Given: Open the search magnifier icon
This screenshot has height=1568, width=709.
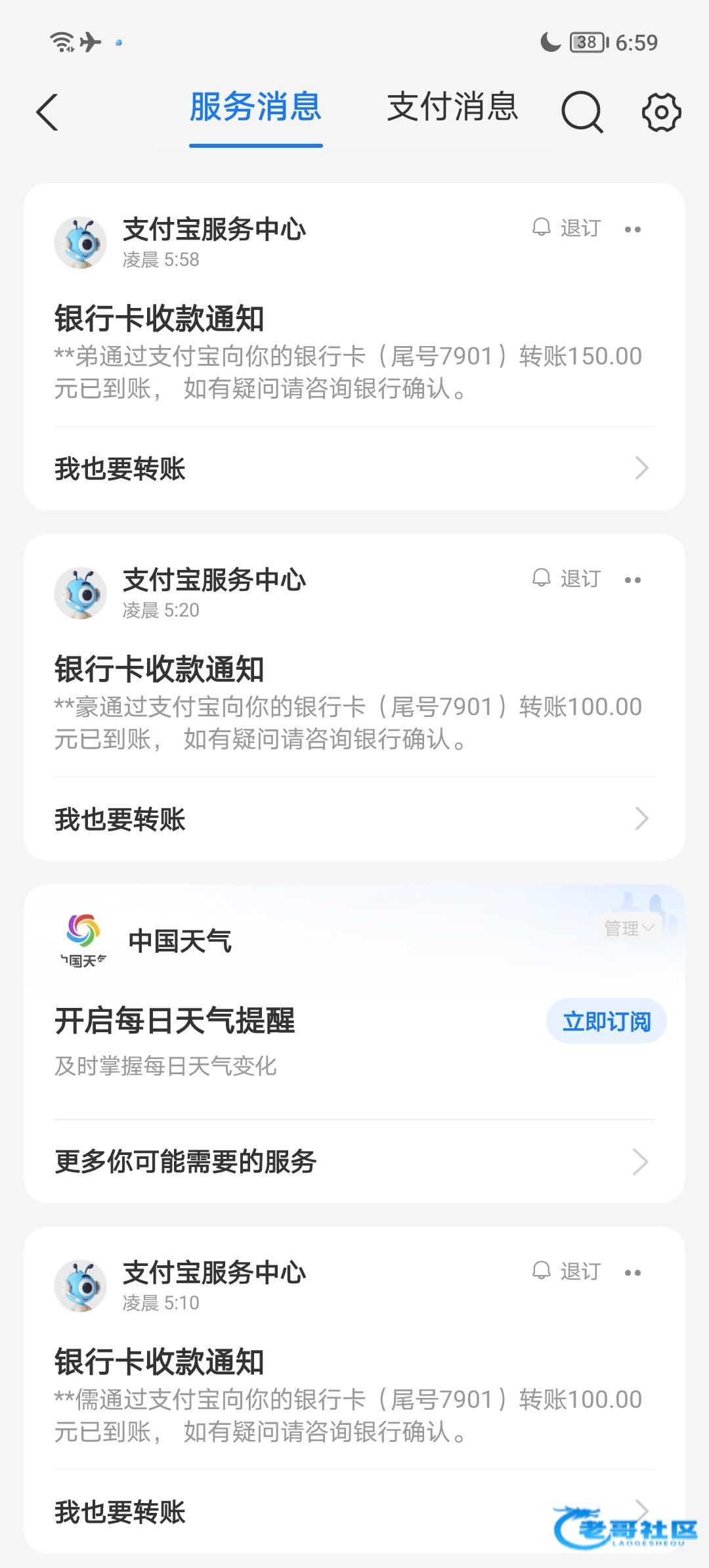Looking at the screenshot, I should pyautogui.click(x=582, y=112).
